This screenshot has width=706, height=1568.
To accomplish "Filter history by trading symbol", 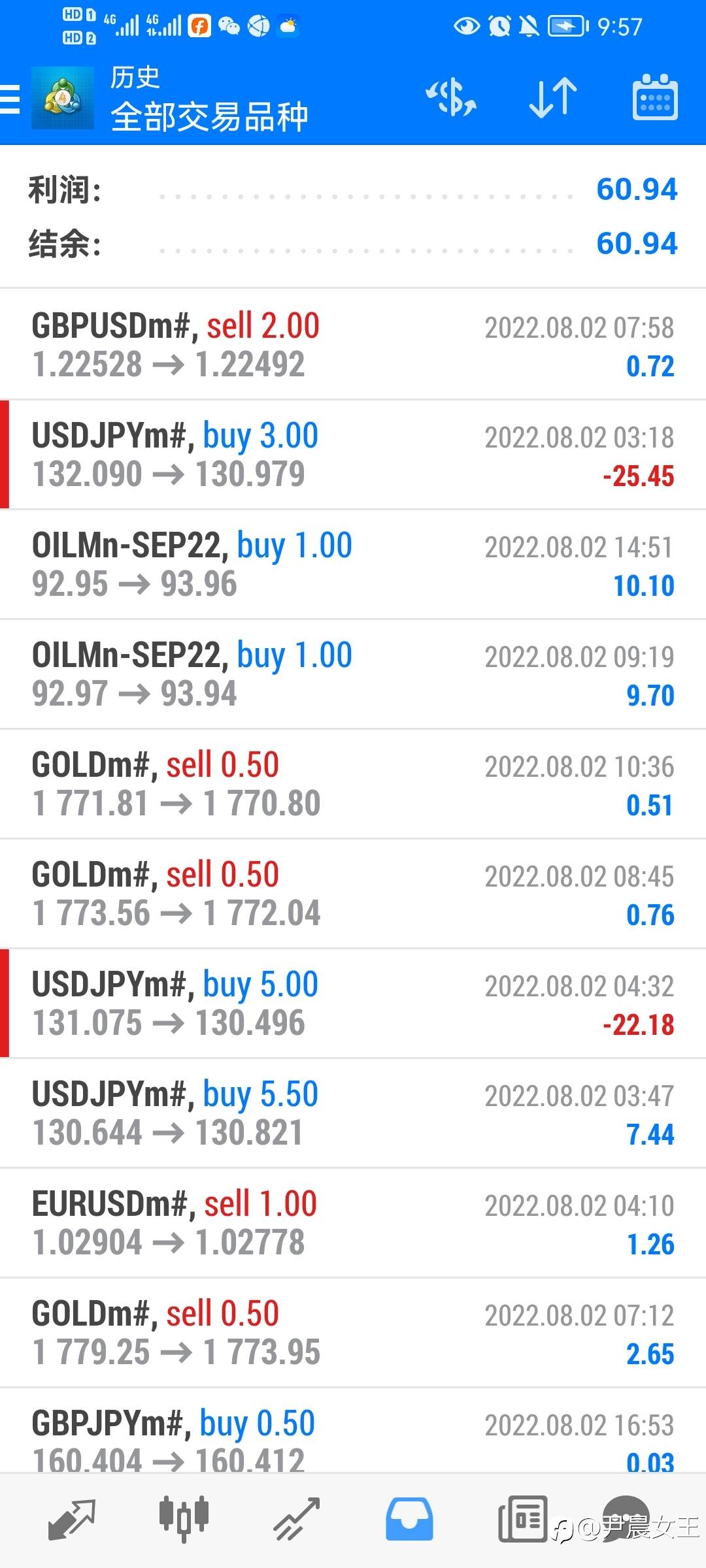I will pos(451,98).
